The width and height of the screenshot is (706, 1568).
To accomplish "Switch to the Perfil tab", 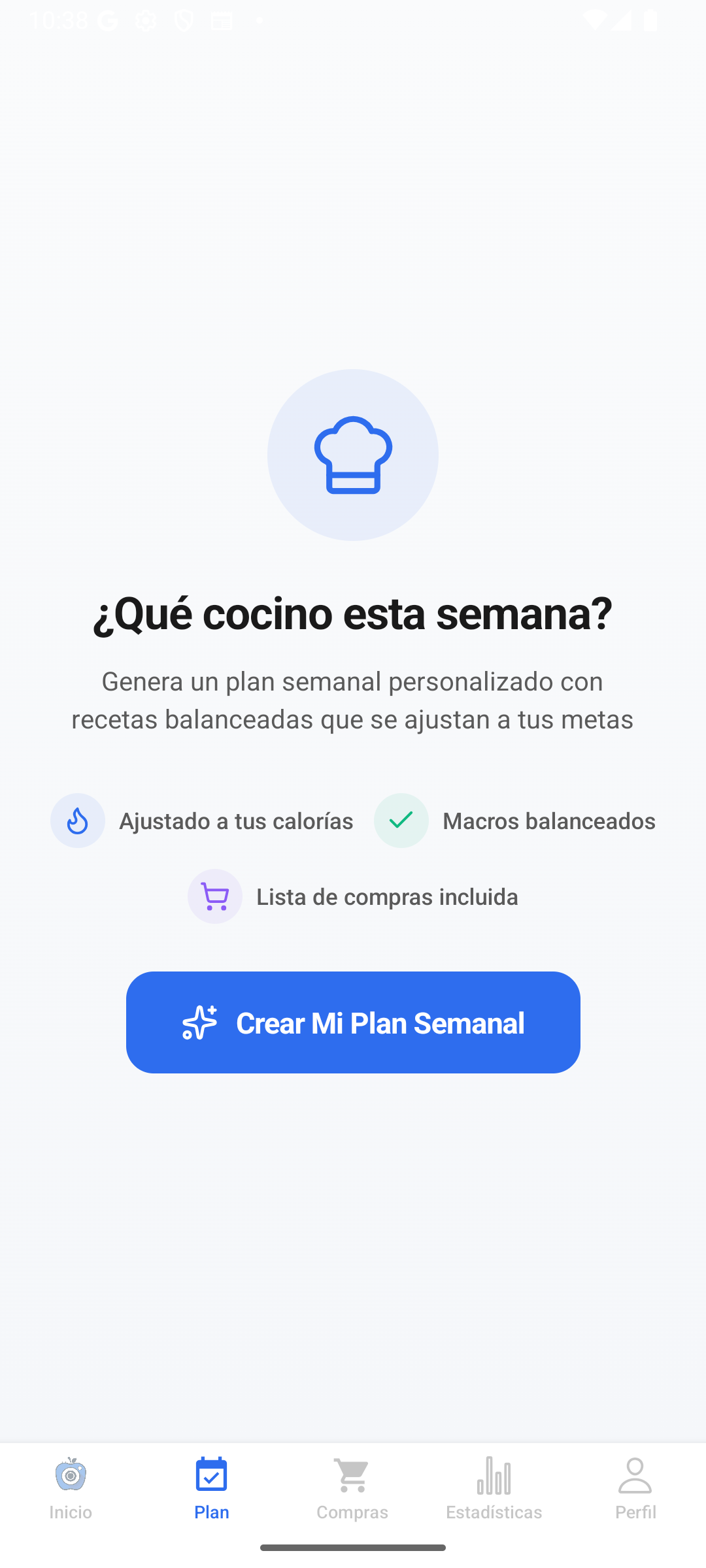I will click(635, 1496).
